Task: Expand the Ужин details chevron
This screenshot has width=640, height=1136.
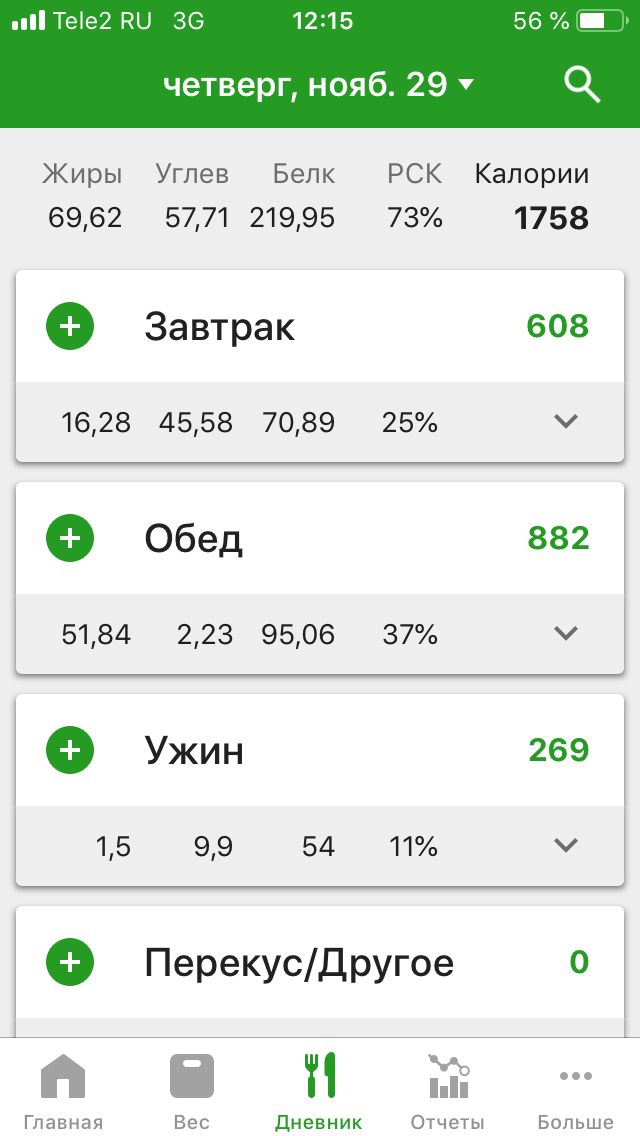Action: [565, 845]
